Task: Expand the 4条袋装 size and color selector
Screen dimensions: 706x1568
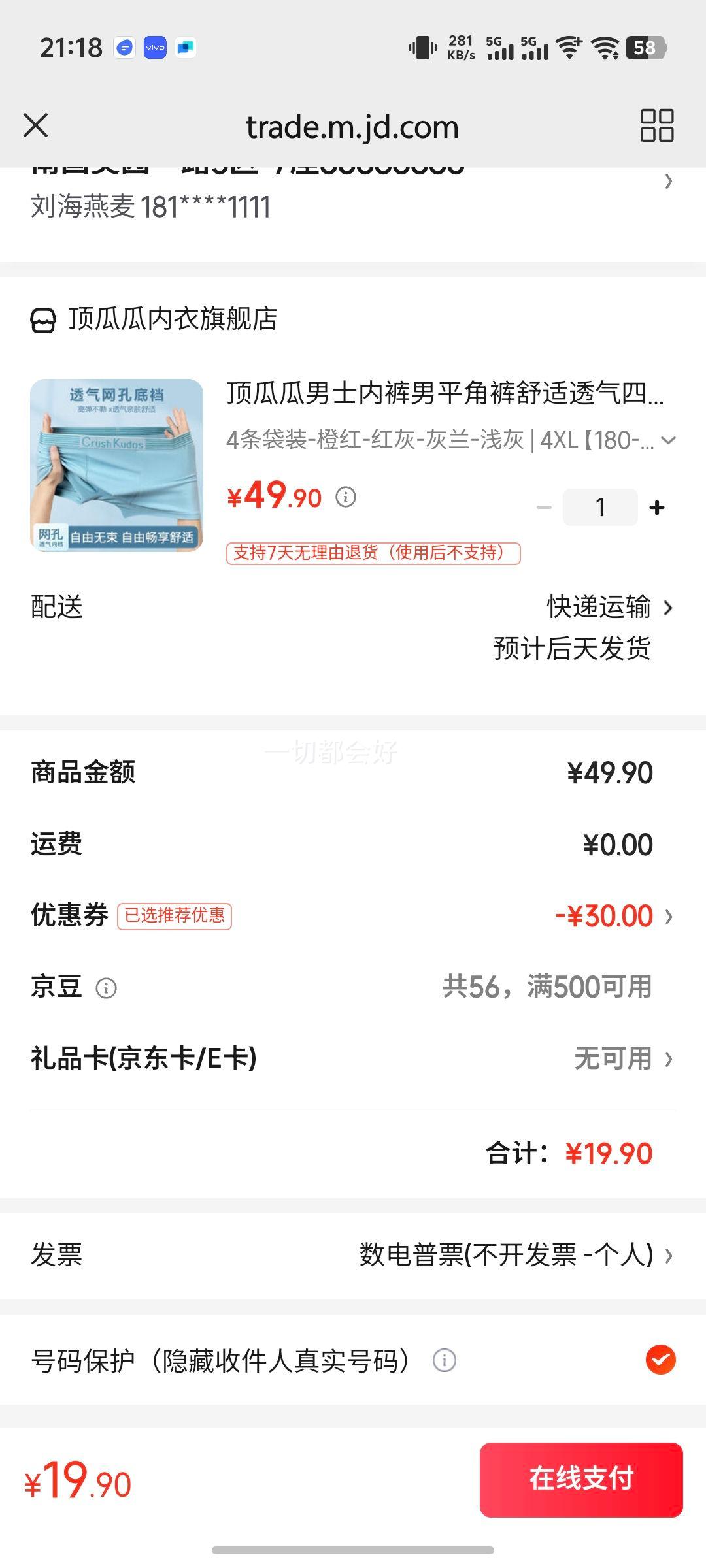Action: [x=668, y=440]
